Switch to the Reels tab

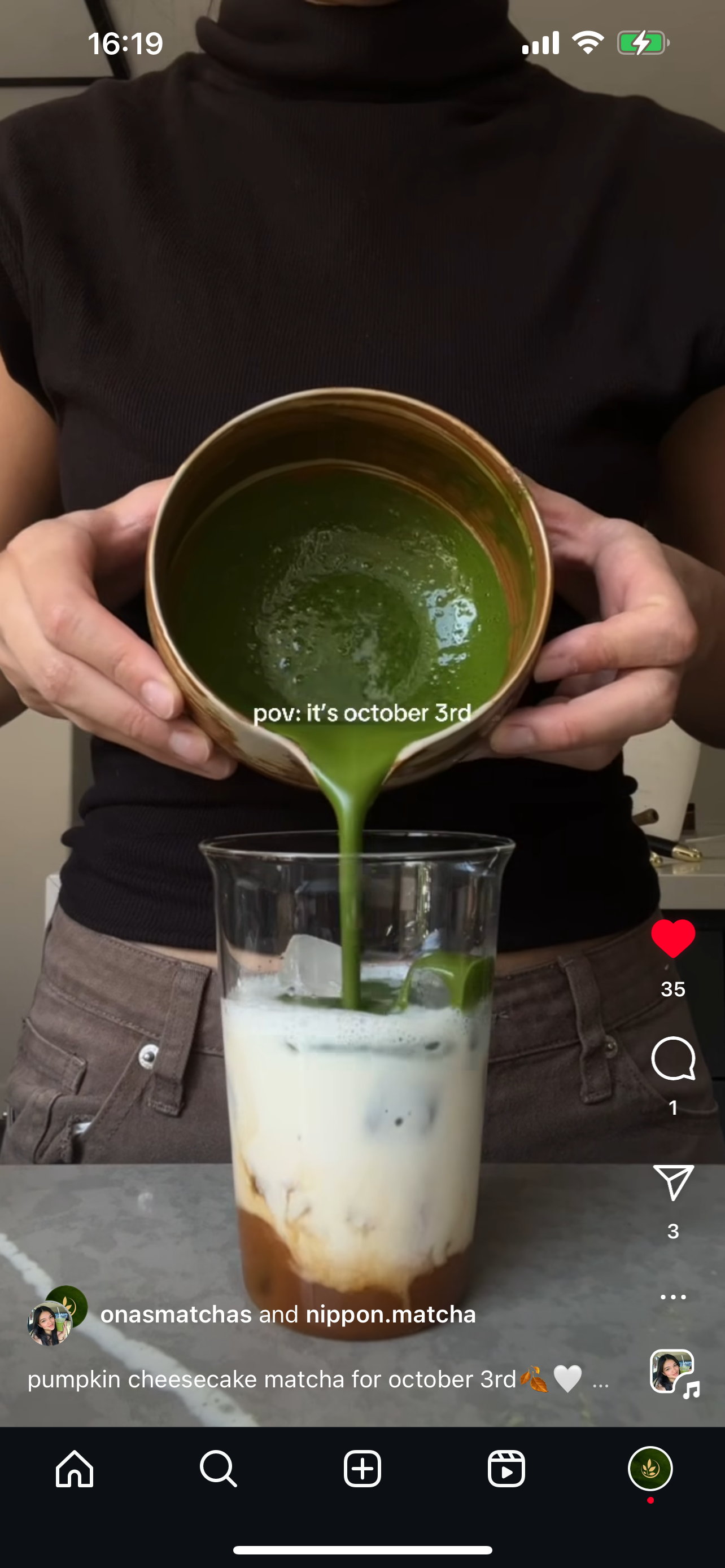506,1469
